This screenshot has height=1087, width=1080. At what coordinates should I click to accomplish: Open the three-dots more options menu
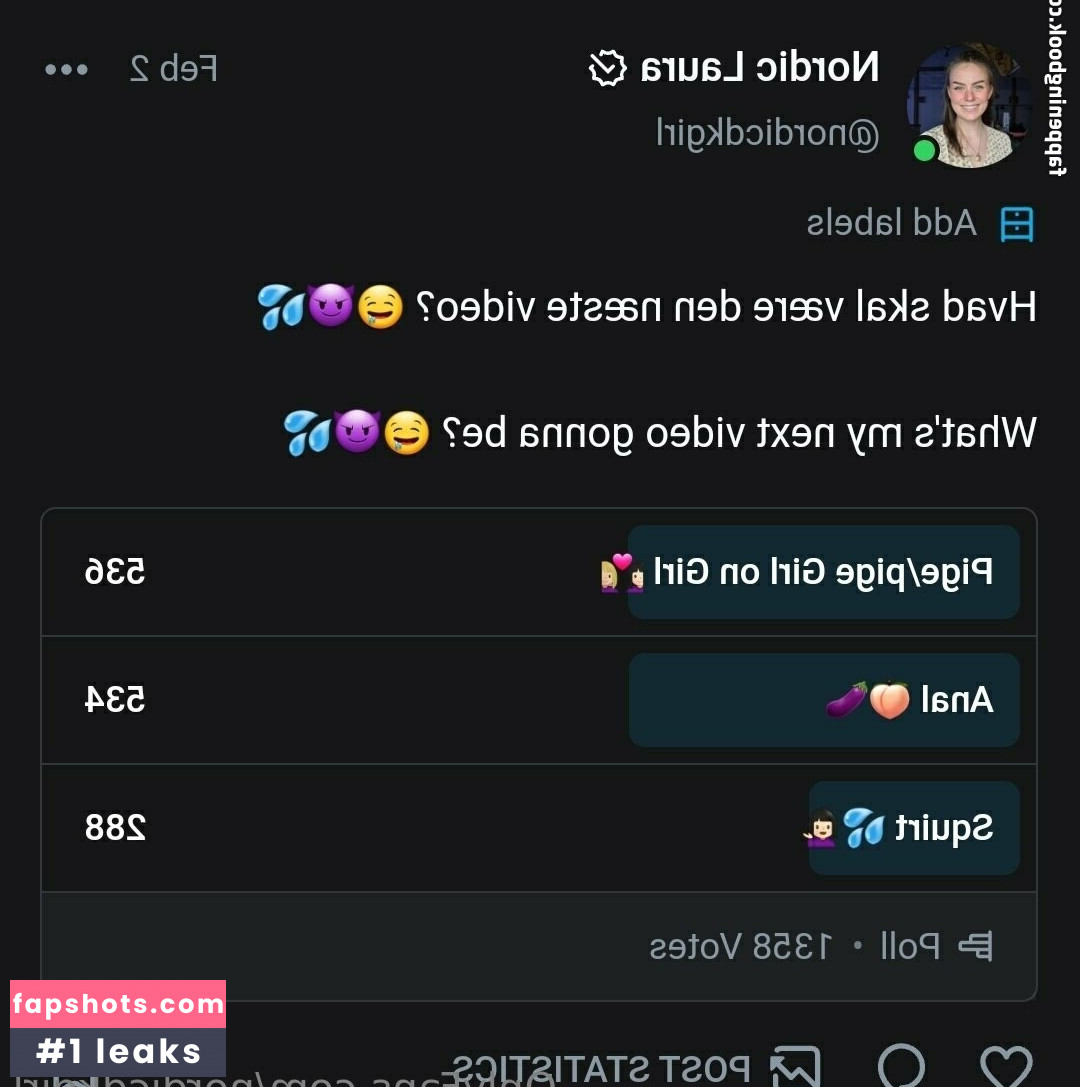(x=66, y=69)
